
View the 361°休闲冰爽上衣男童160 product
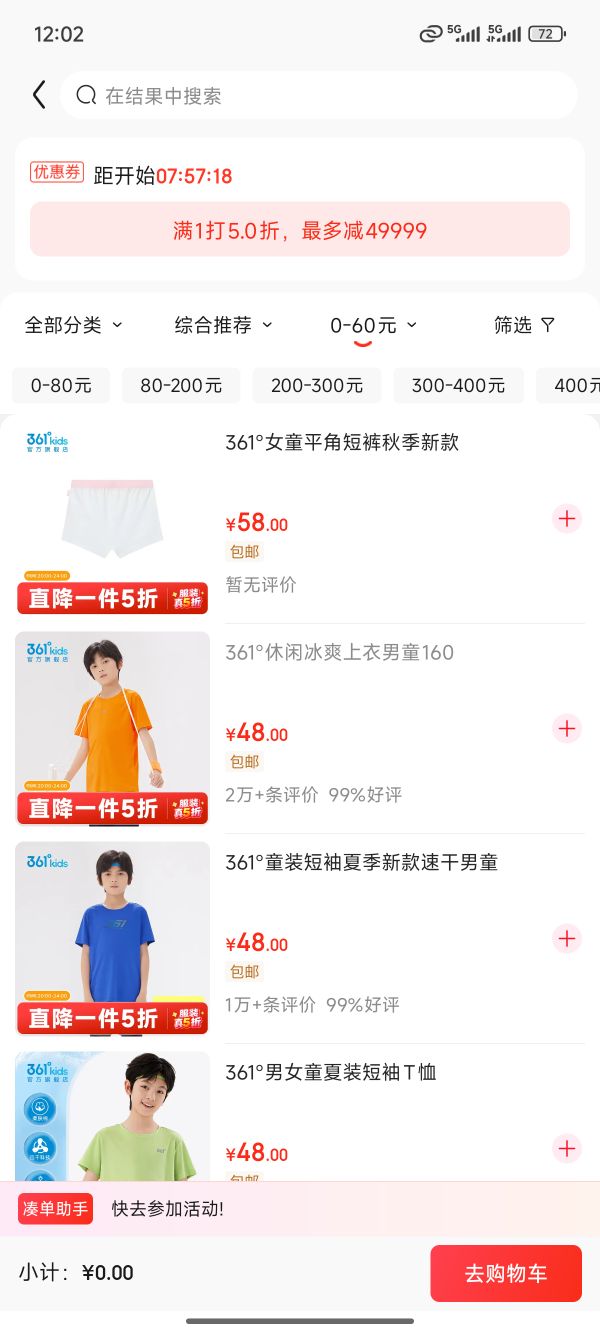point(339,652)
